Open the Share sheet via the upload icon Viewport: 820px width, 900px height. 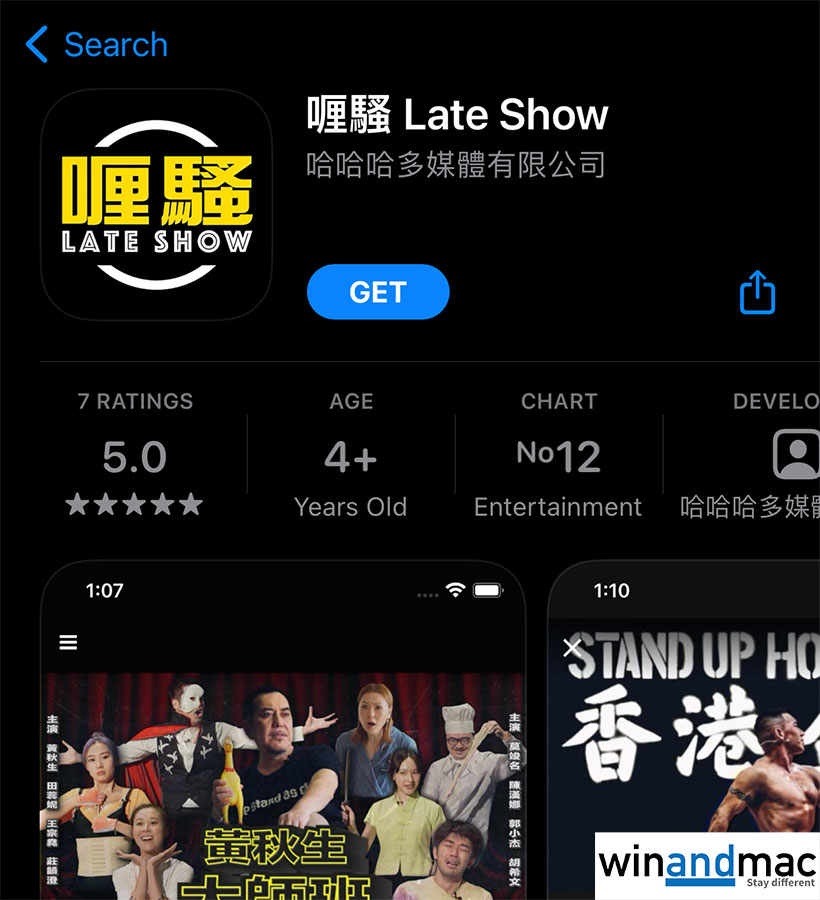click(x=757, y=291)
